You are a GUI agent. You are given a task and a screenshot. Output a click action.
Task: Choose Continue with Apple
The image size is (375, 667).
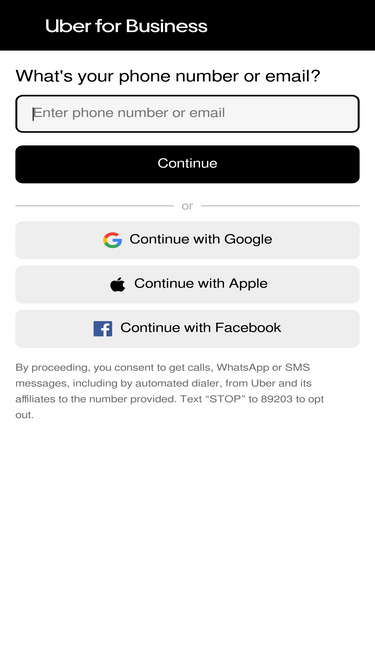coord(188,284)
